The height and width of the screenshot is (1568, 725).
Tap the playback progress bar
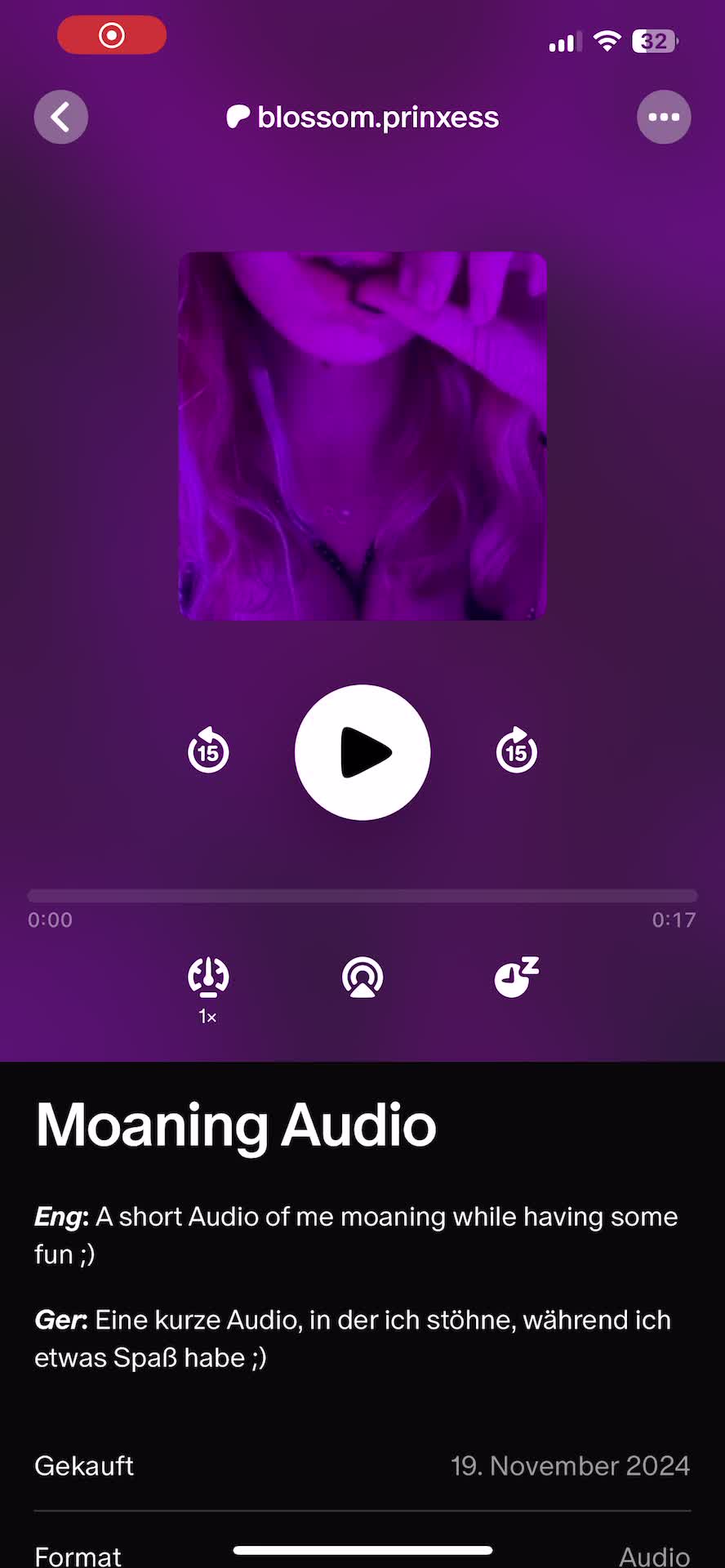(362, 896)
